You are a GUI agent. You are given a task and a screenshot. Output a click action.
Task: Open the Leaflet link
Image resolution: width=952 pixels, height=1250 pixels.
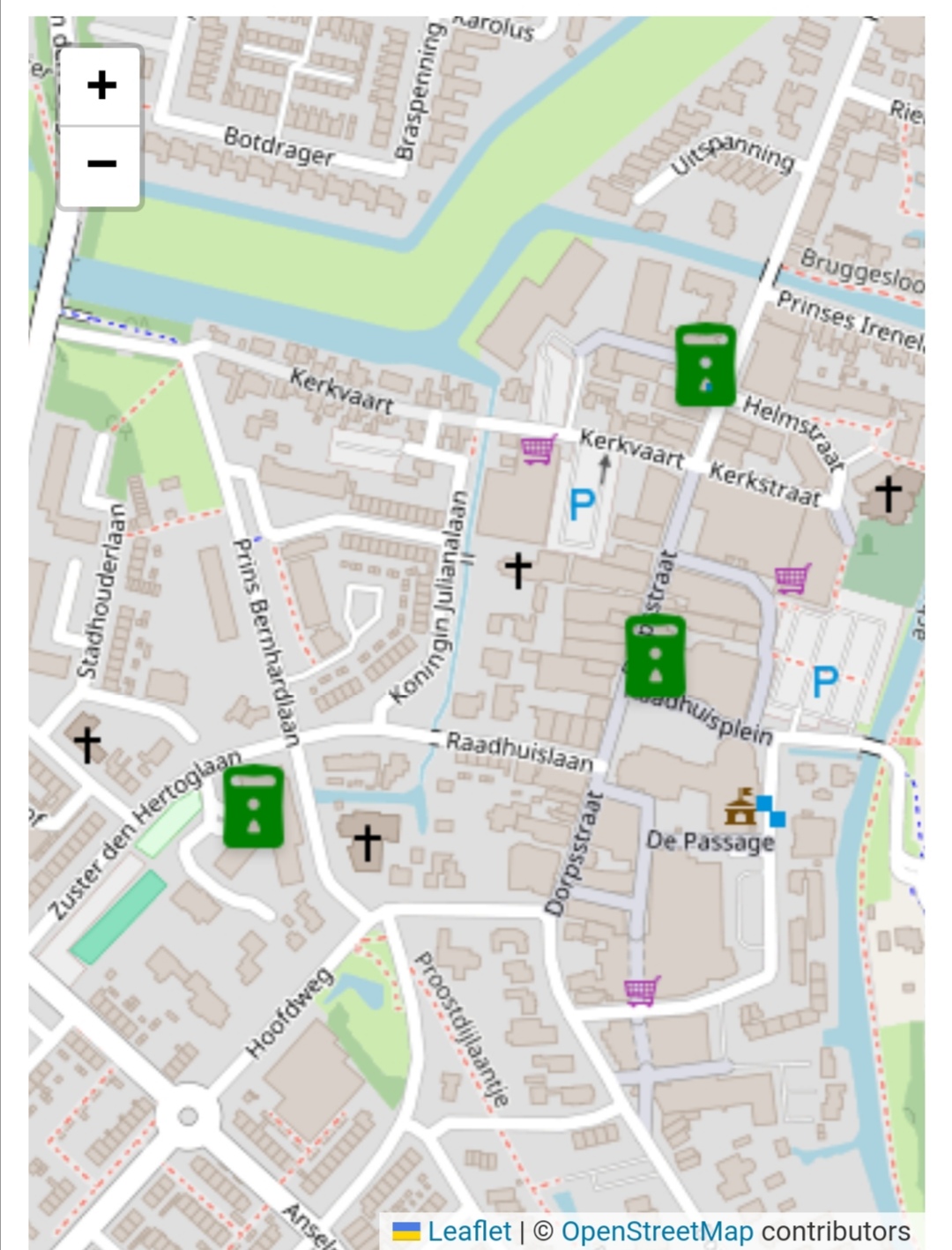coord(468,1231)
